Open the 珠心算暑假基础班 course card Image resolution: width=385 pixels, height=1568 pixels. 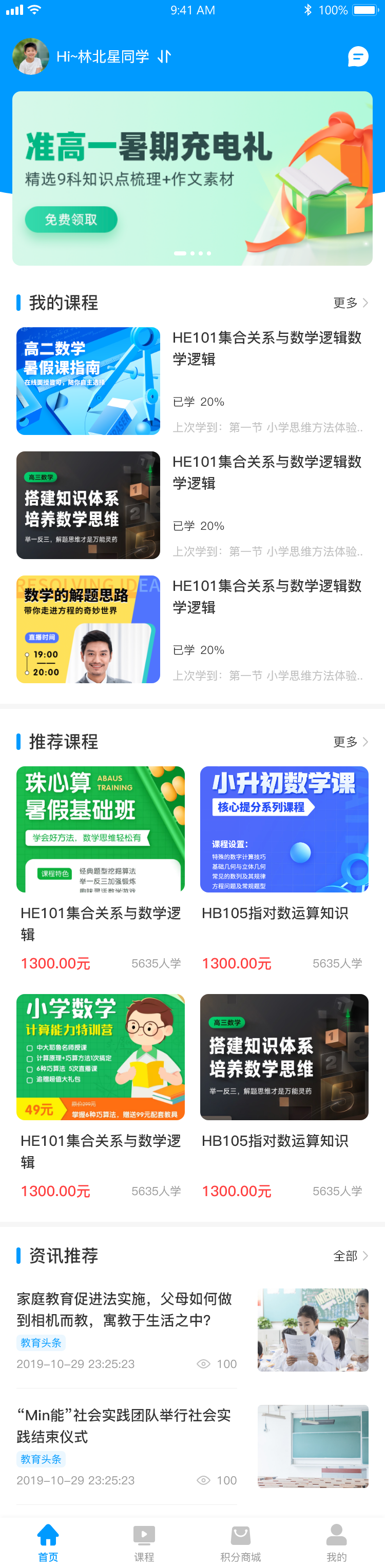pyautogui.click(x=101, y=829)
